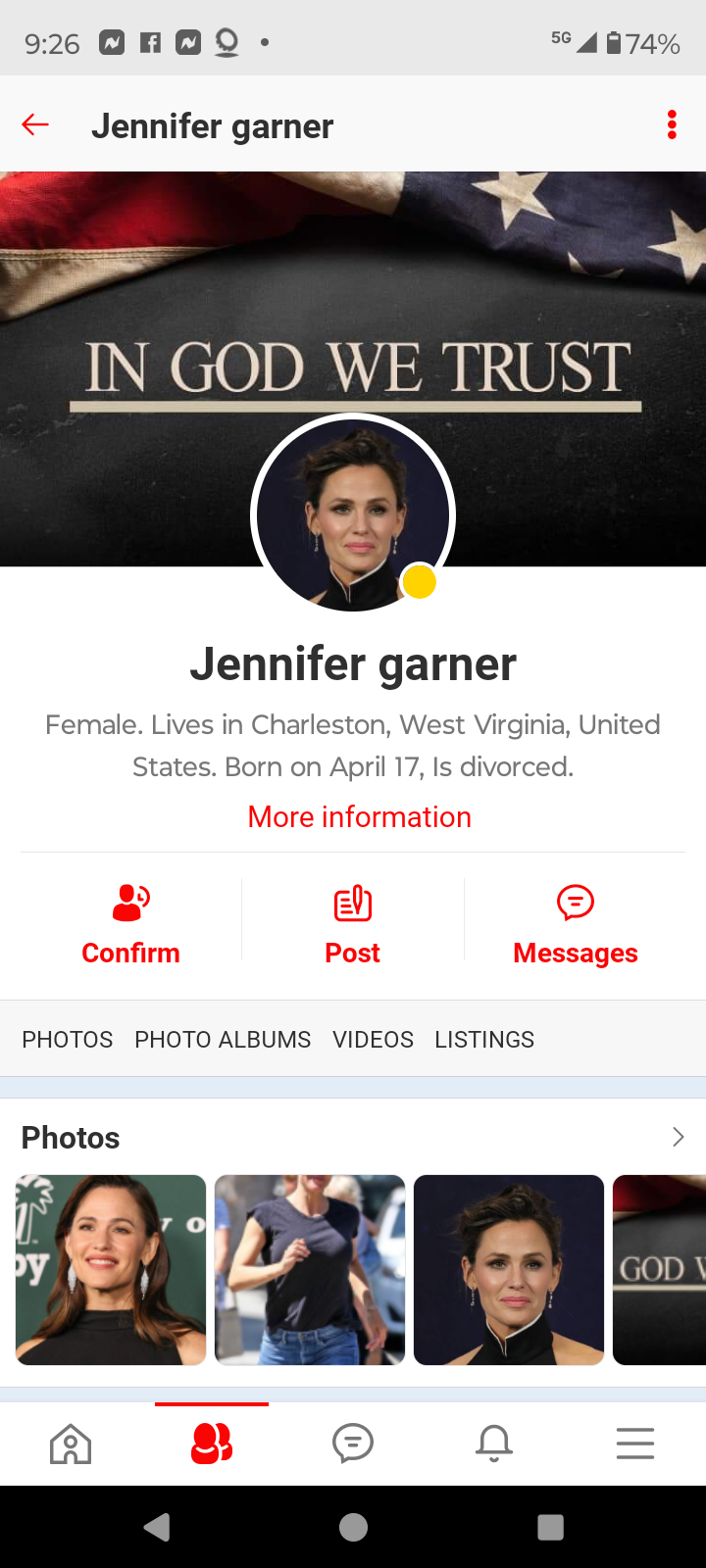Open the profile picture
The height and width of the screenshot is (1568, 706).
click(x=352, y=514)
